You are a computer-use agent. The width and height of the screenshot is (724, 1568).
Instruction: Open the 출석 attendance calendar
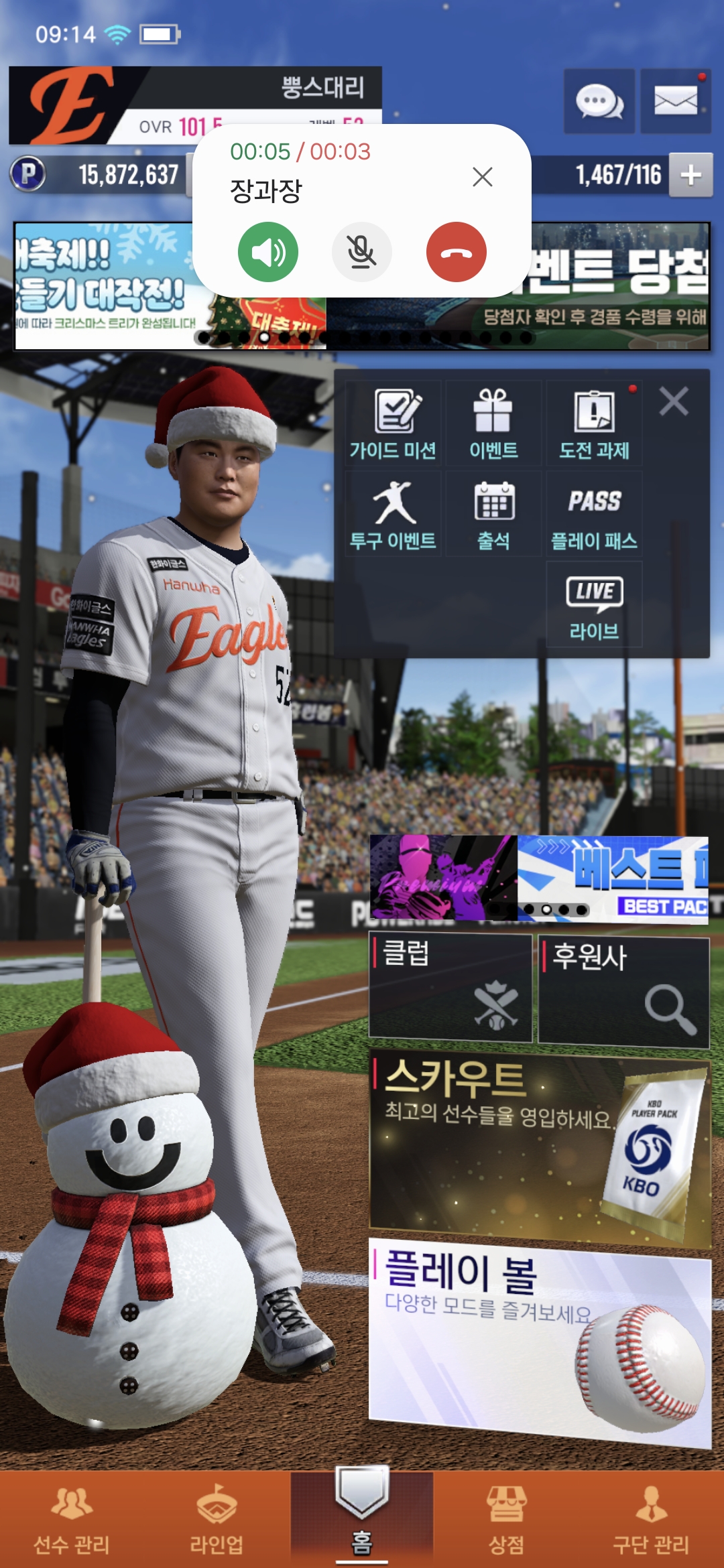pos(493,514)
